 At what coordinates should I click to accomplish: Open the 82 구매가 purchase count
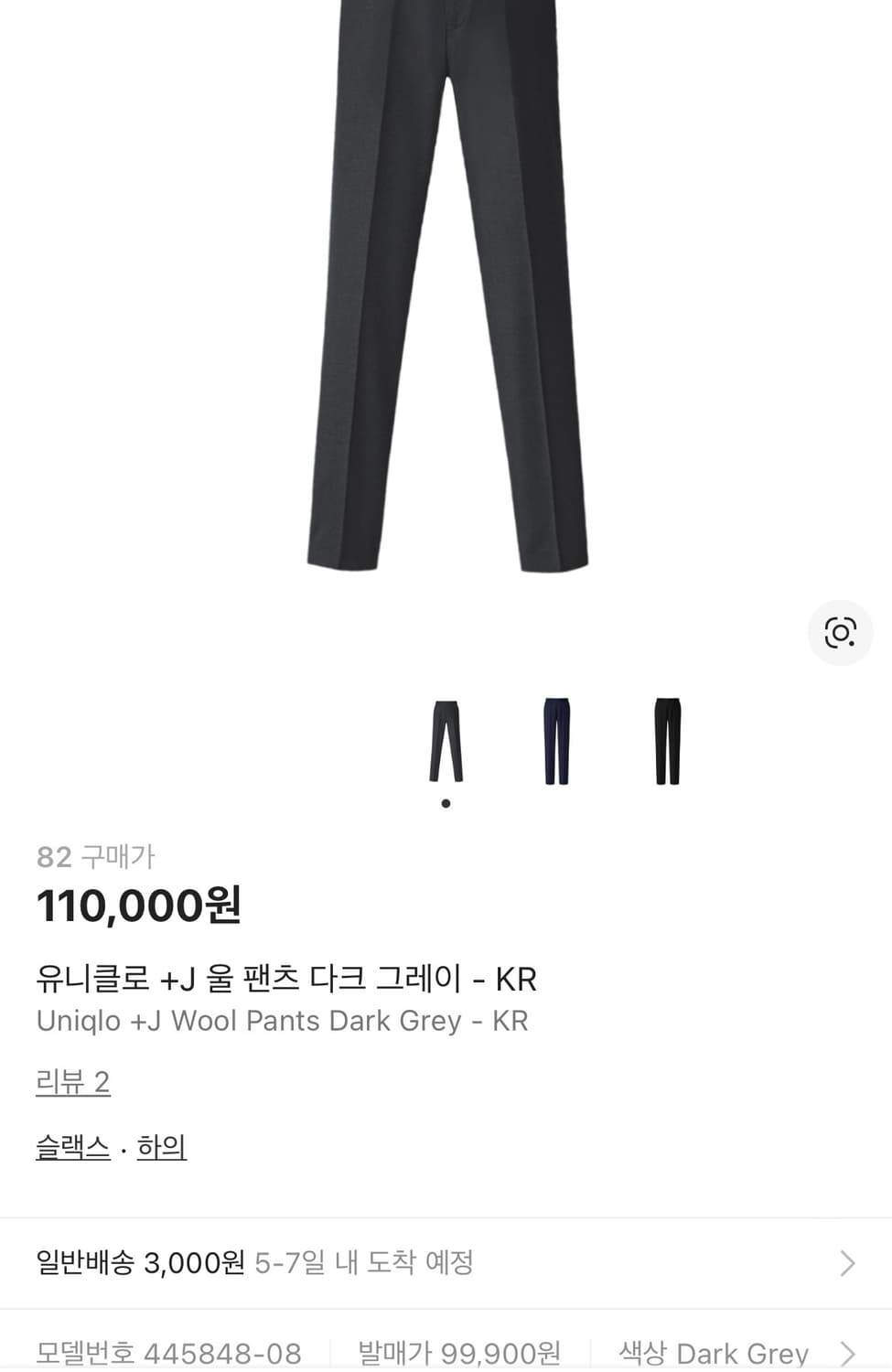96,857
